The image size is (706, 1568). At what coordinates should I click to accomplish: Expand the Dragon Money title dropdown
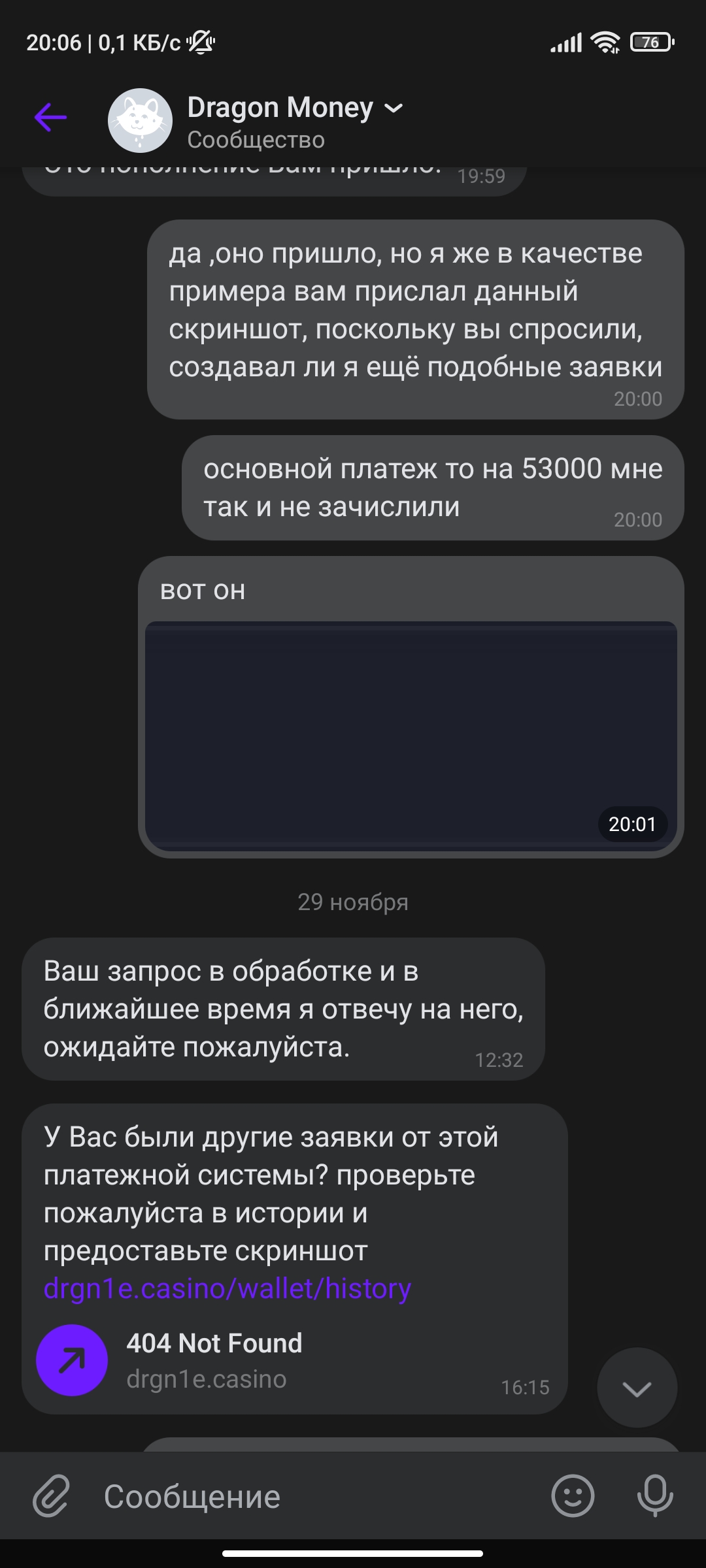[x=394, y=108]
